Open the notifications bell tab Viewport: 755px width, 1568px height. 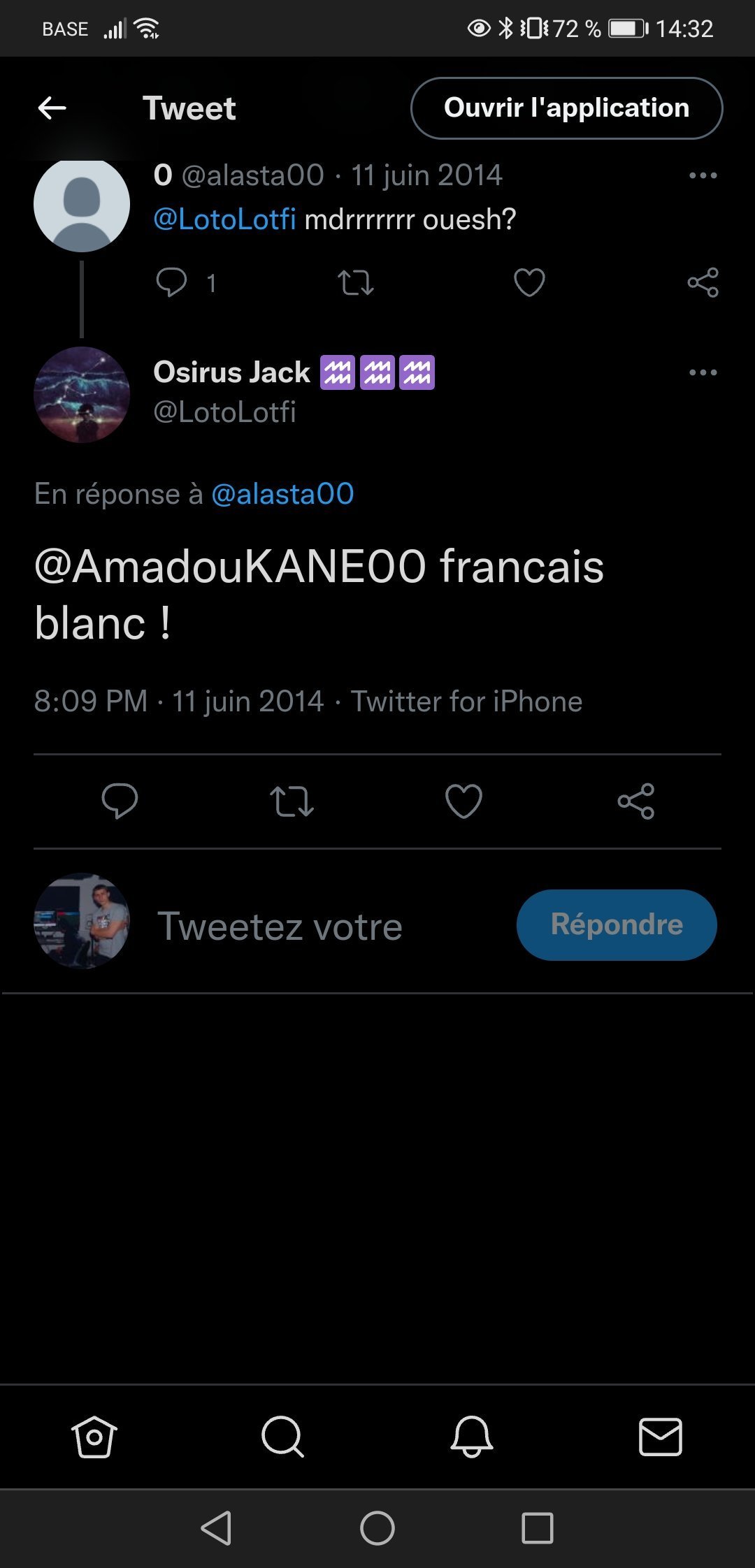click(472, 1437)
